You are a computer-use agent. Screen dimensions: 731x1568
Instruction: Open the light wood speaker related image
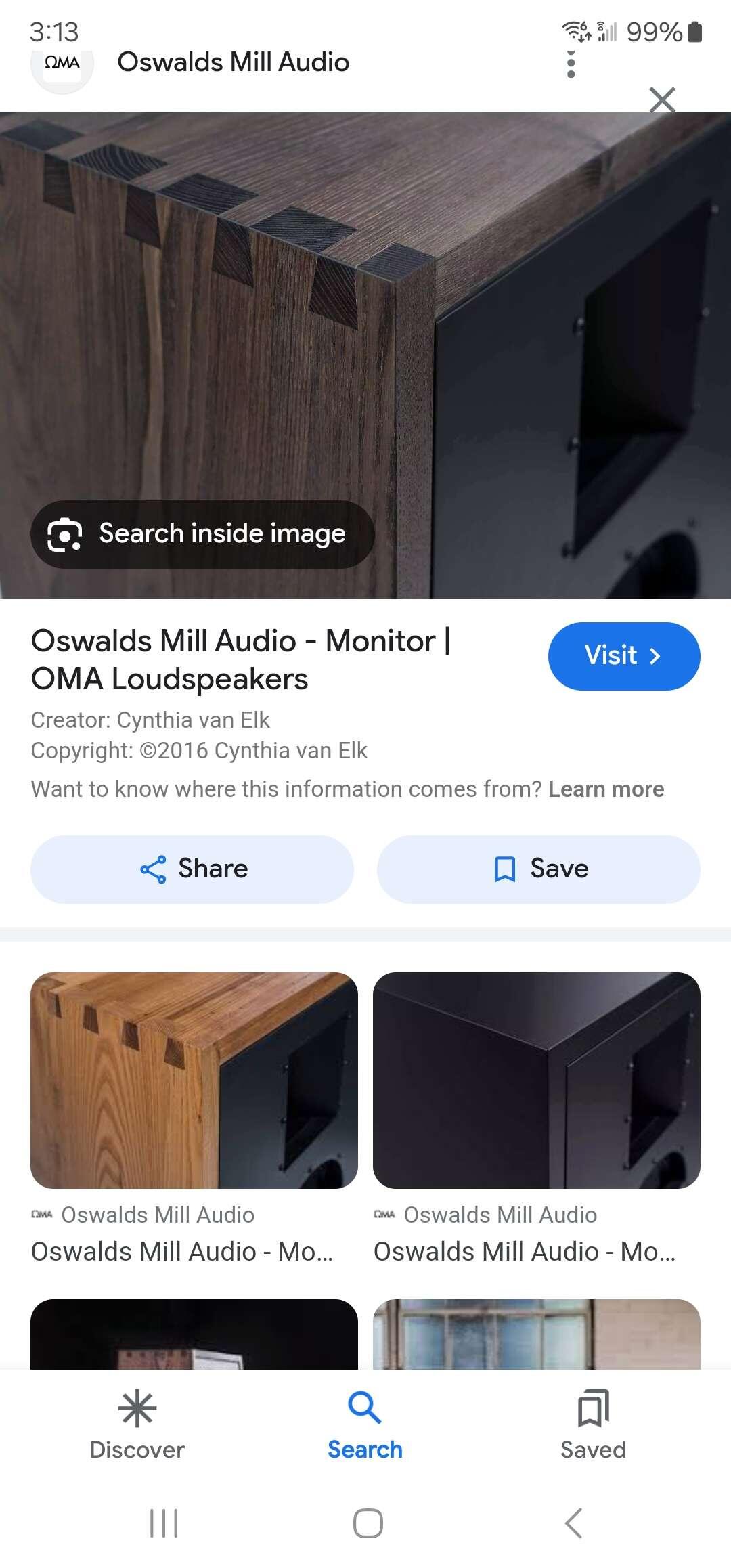click(194, 1081)
